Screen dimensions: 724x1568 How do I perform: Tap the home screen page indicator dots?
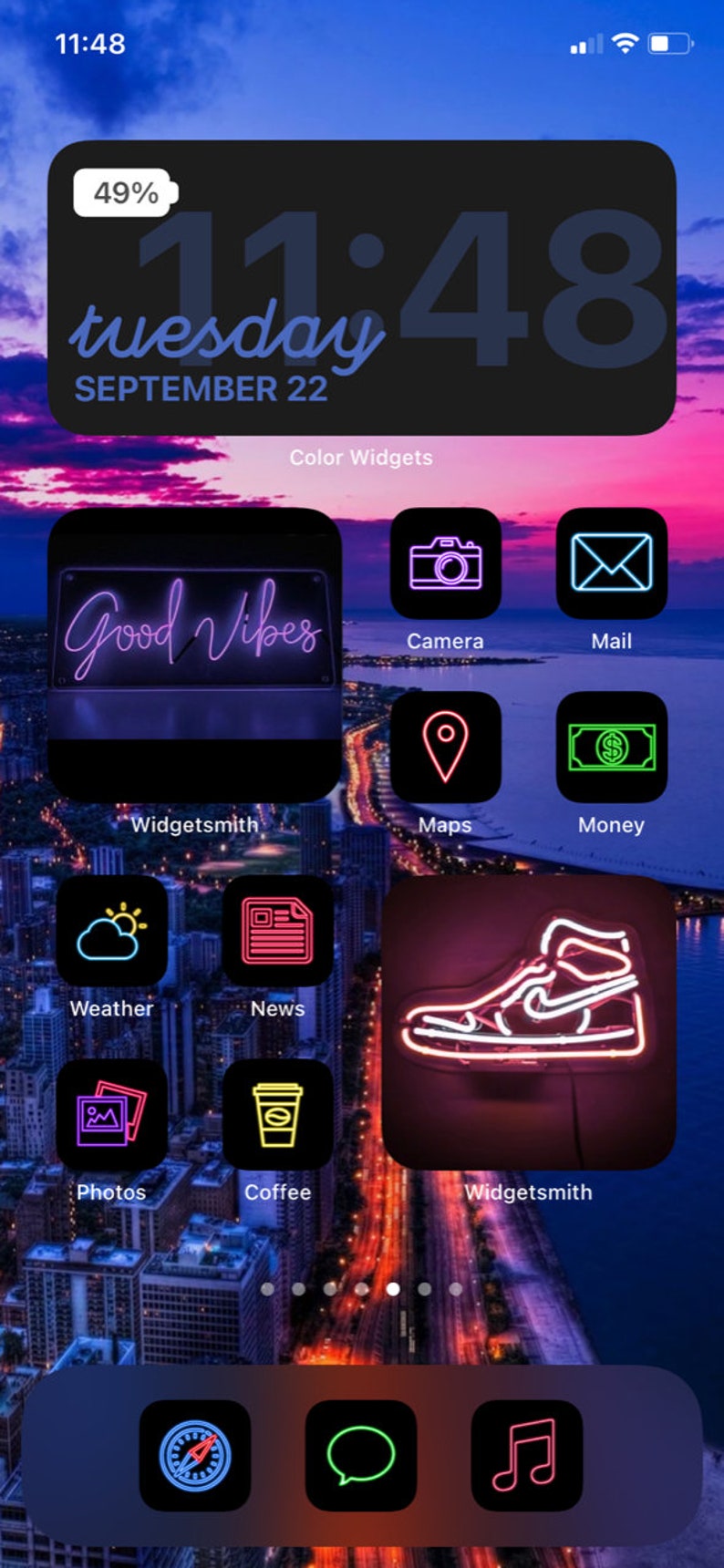(x=362, y=1289)
